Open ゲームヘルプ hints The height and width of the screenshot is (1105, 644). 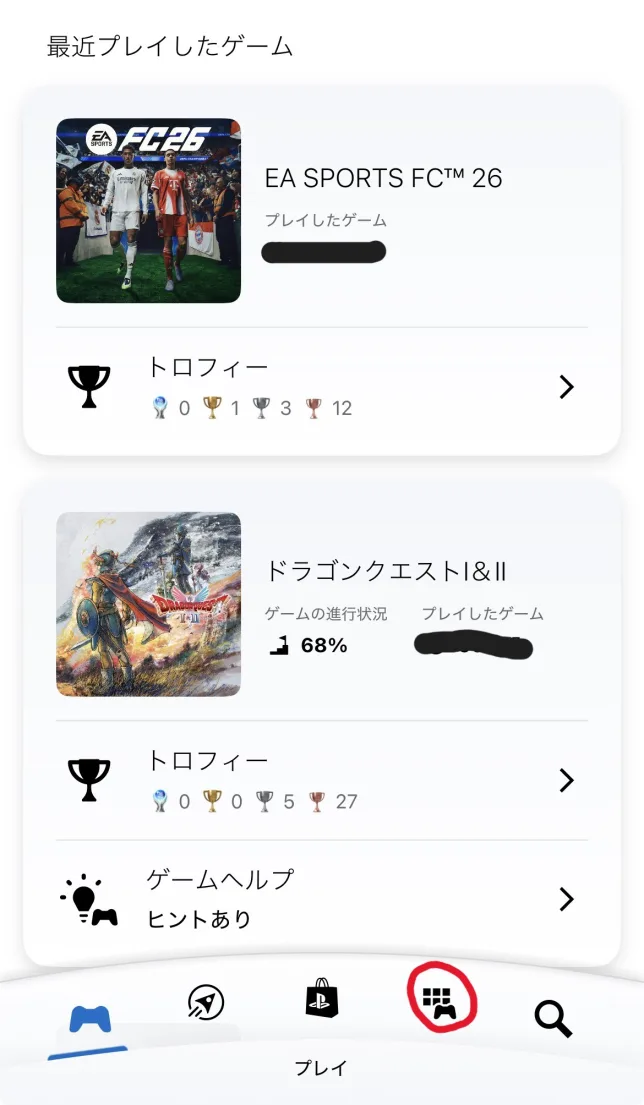coord(321,900)
